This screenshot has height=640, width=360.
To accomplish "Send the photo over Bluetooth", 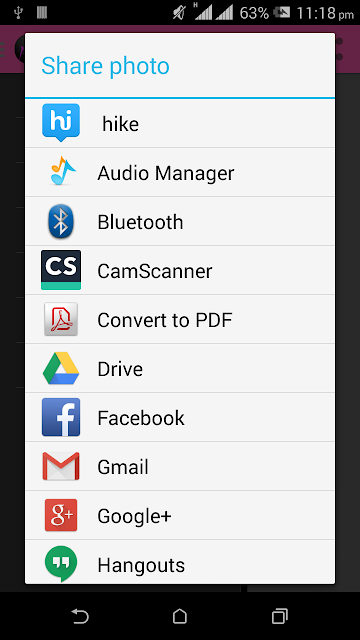I will coord(180,221).
